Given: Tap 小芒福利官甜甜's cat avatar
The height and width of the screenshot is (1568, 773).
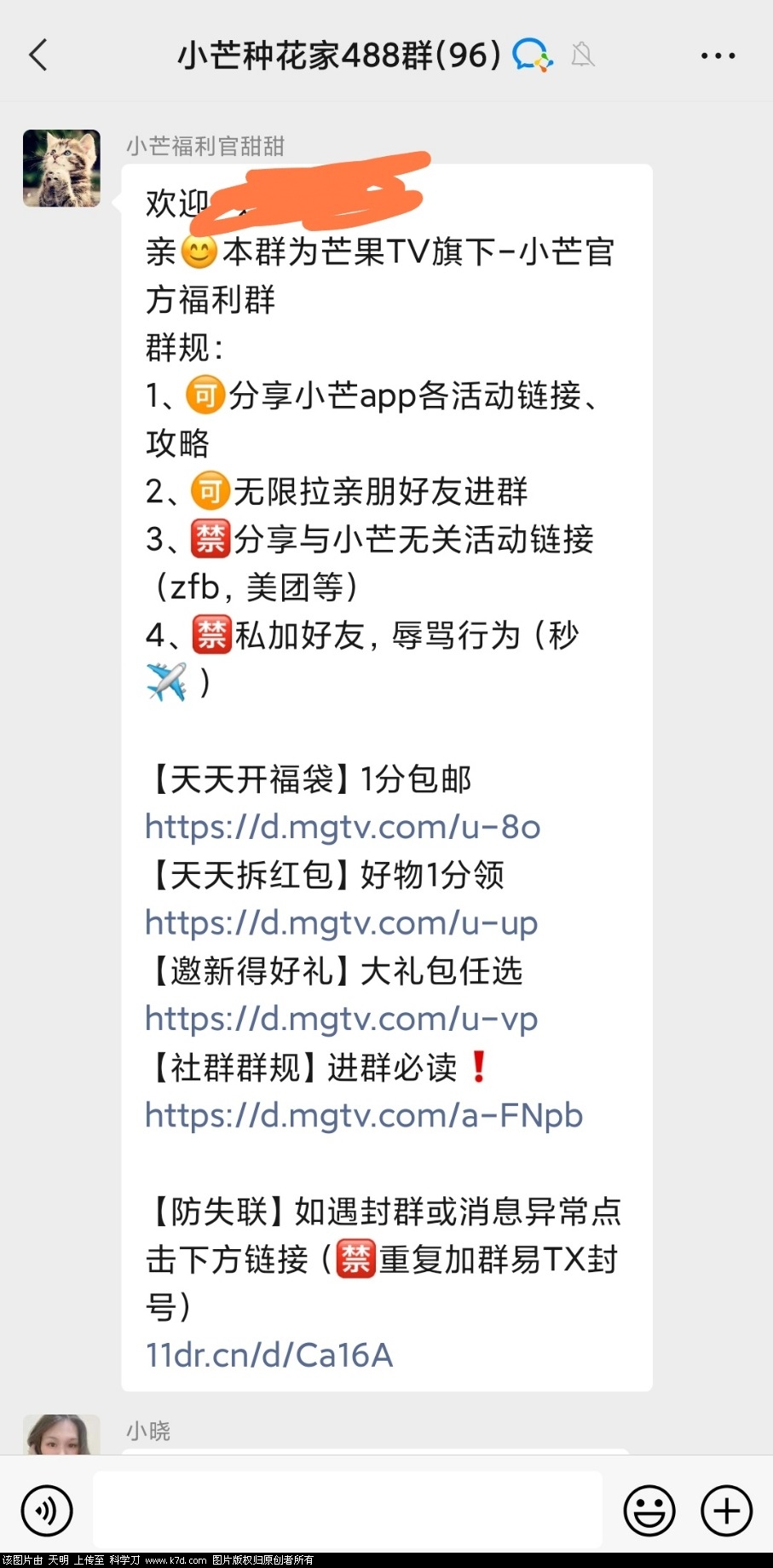Looking at the screenshot, I should (61, 168).
